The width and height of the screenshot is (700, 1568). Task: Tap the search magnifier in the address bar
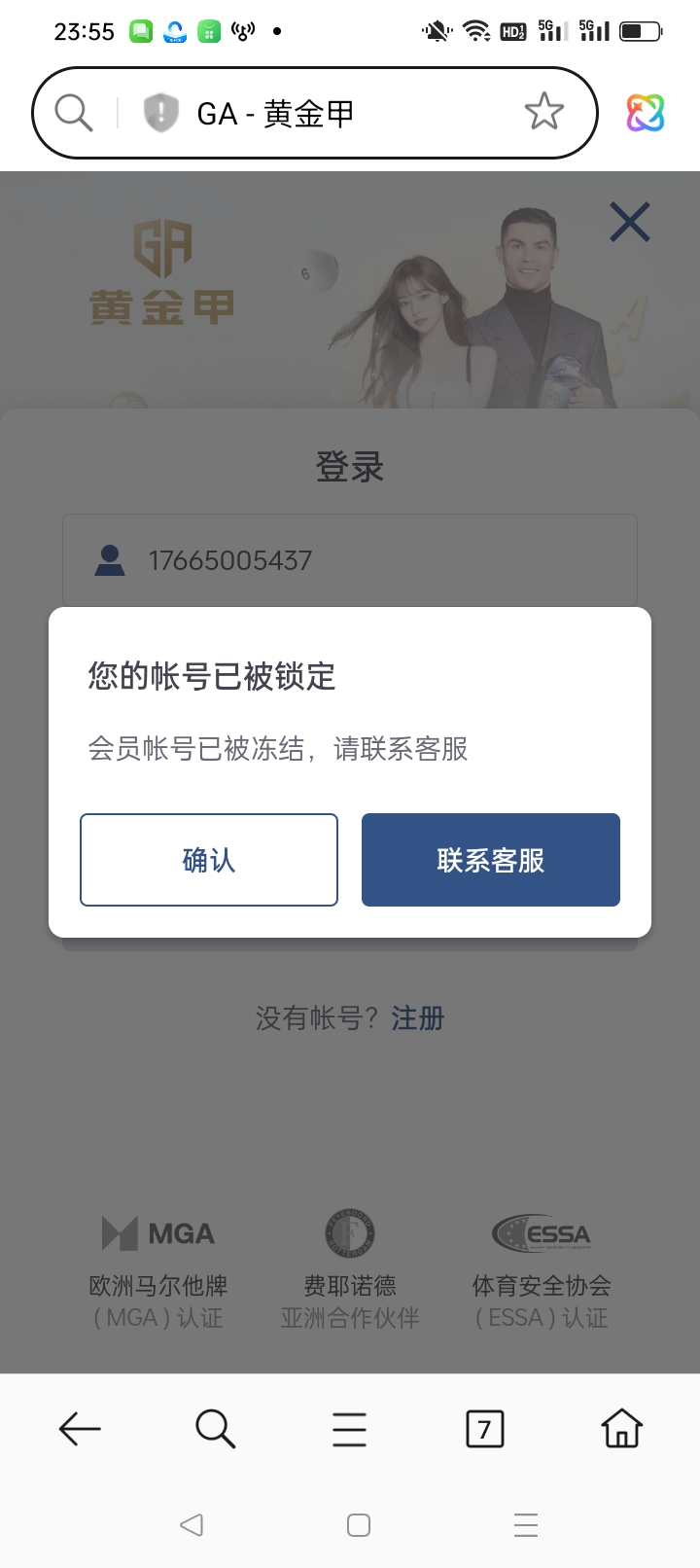pyautogui.click(x=74, y=113)
